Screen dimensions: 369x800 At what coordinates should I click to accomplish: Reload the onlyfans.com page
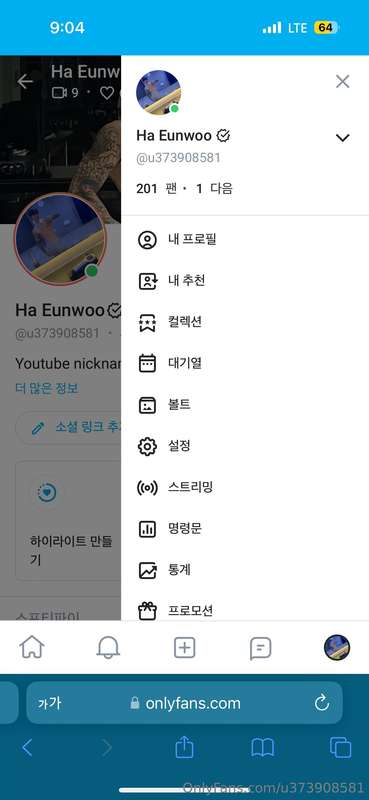(322, 704)
